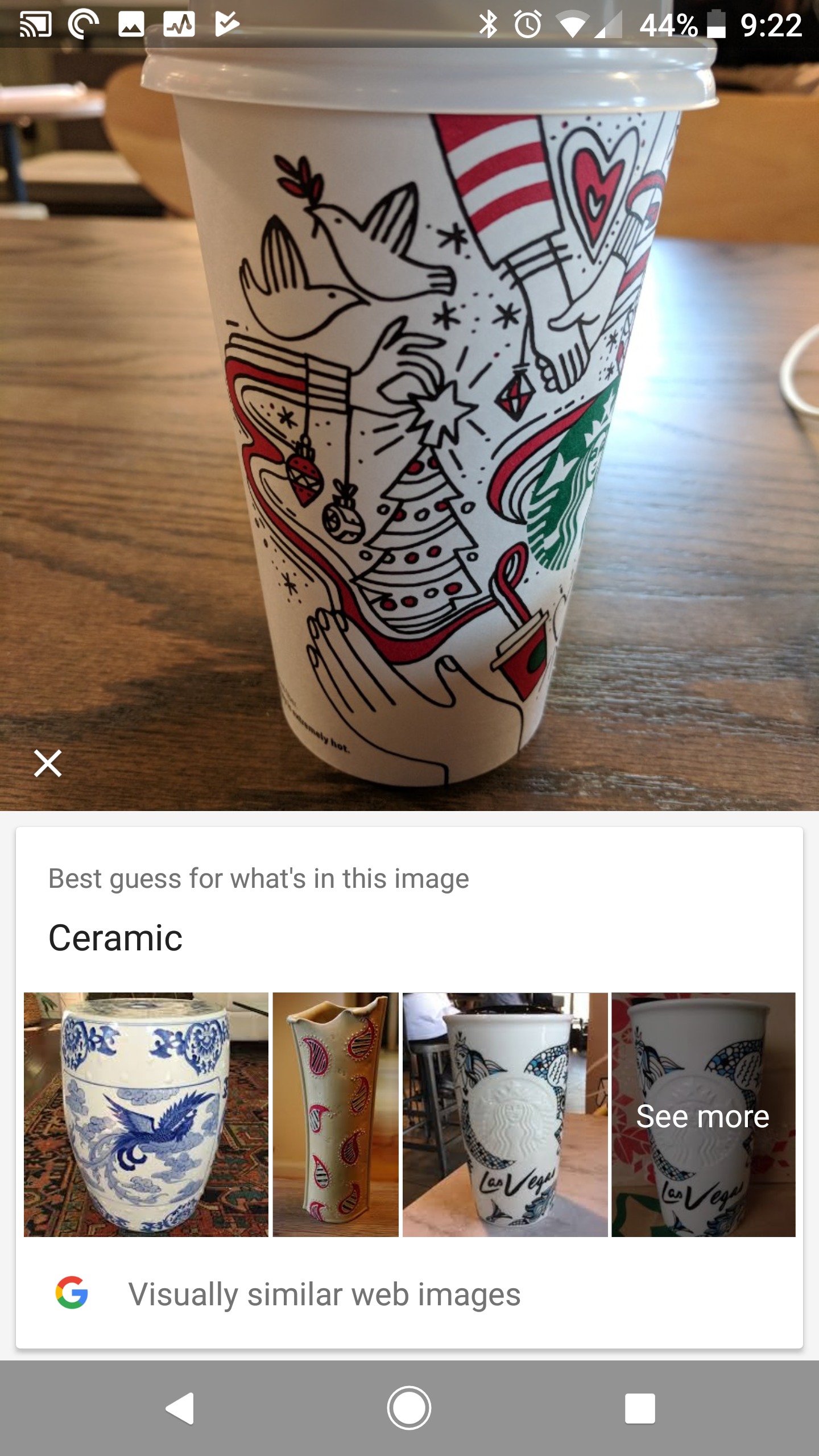Close the image search with the X

coord(48,763)
